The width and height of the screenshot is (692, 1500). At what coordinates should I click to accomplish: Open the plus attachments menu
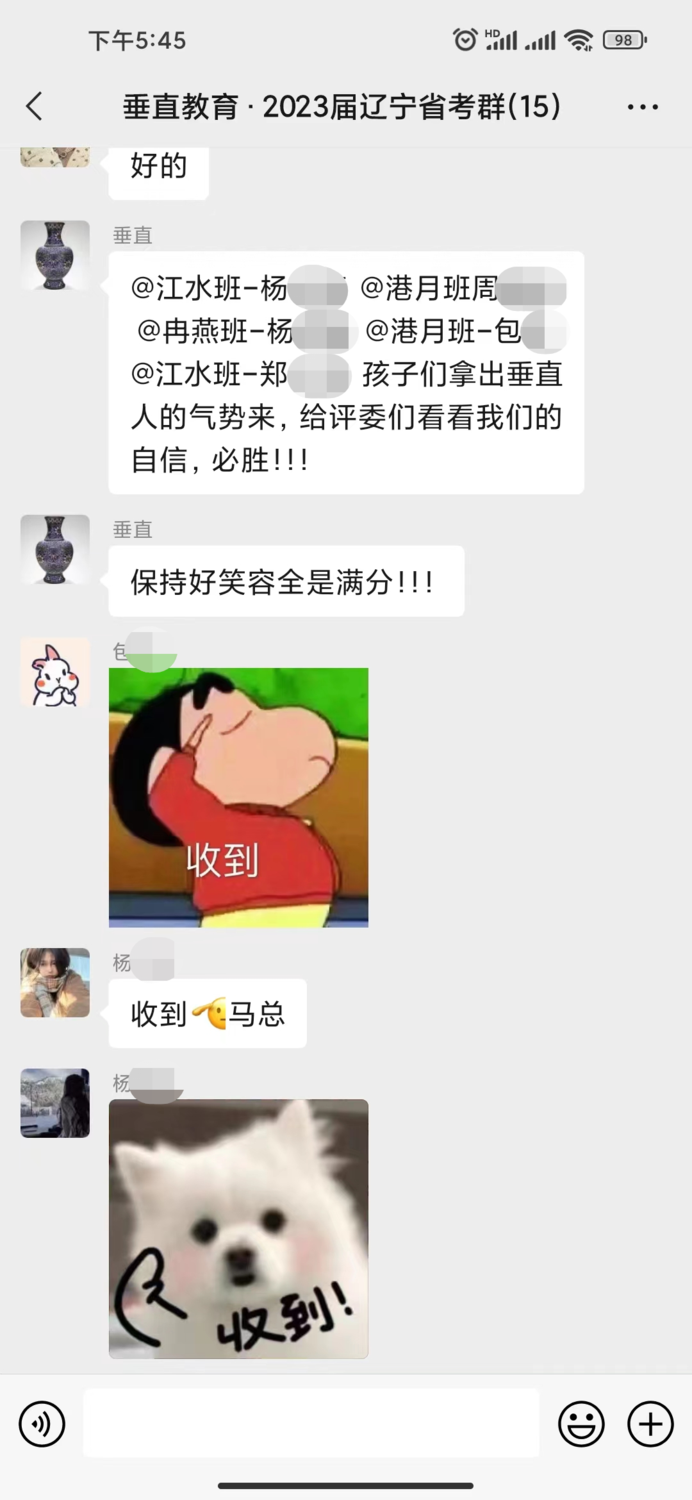(650, 1424)
